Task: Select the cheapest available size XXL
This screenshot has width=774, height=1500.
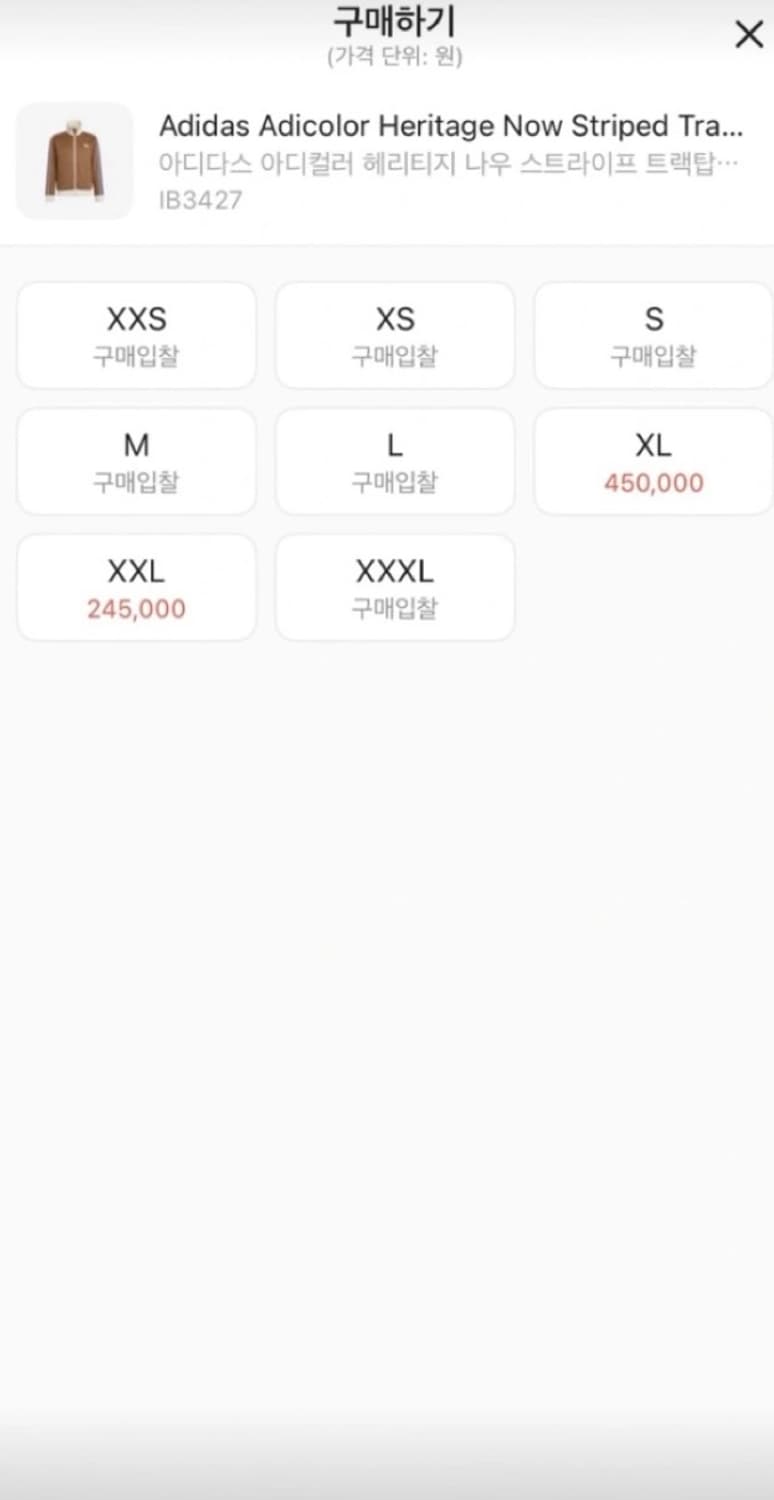Action: [x=136, y=587]
